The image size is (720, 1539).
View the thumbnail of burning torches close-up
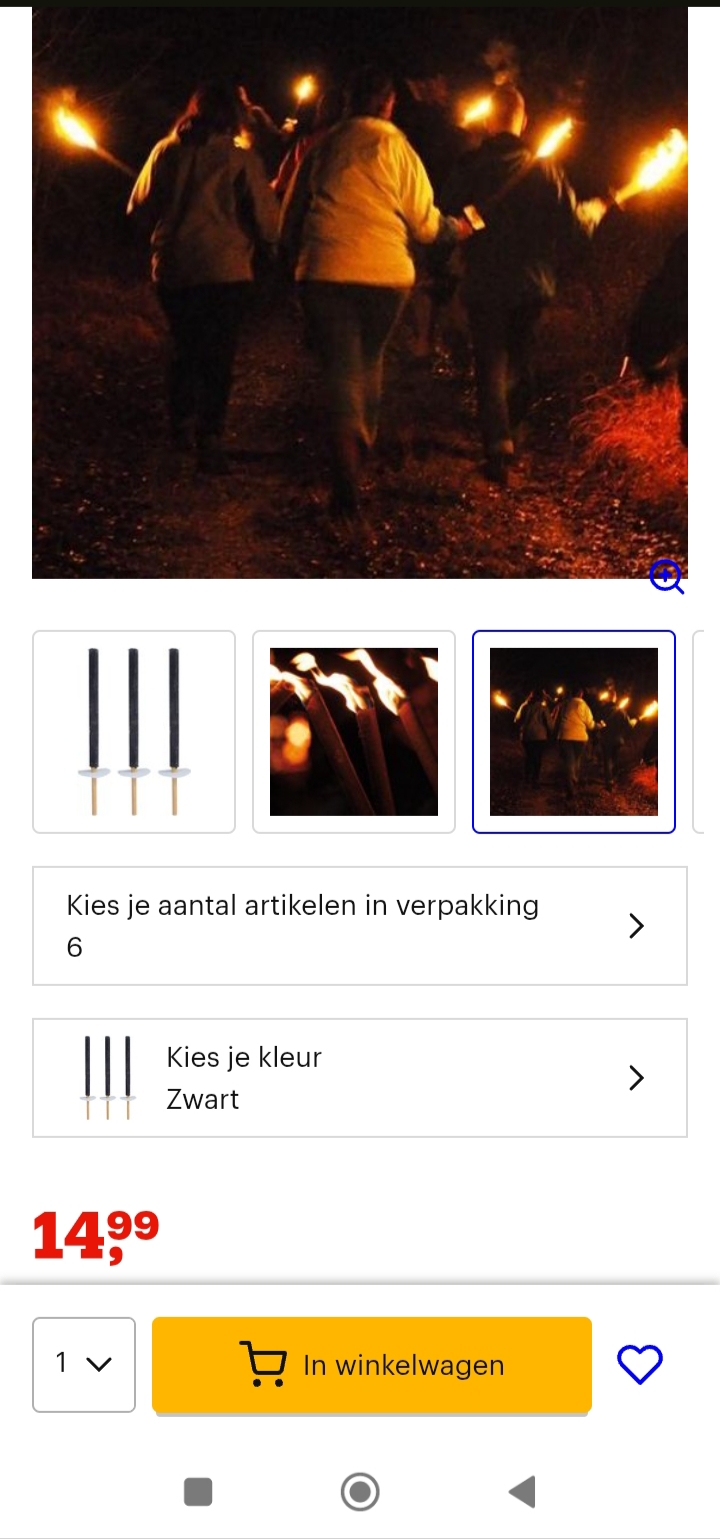click(x=354, y=732)
